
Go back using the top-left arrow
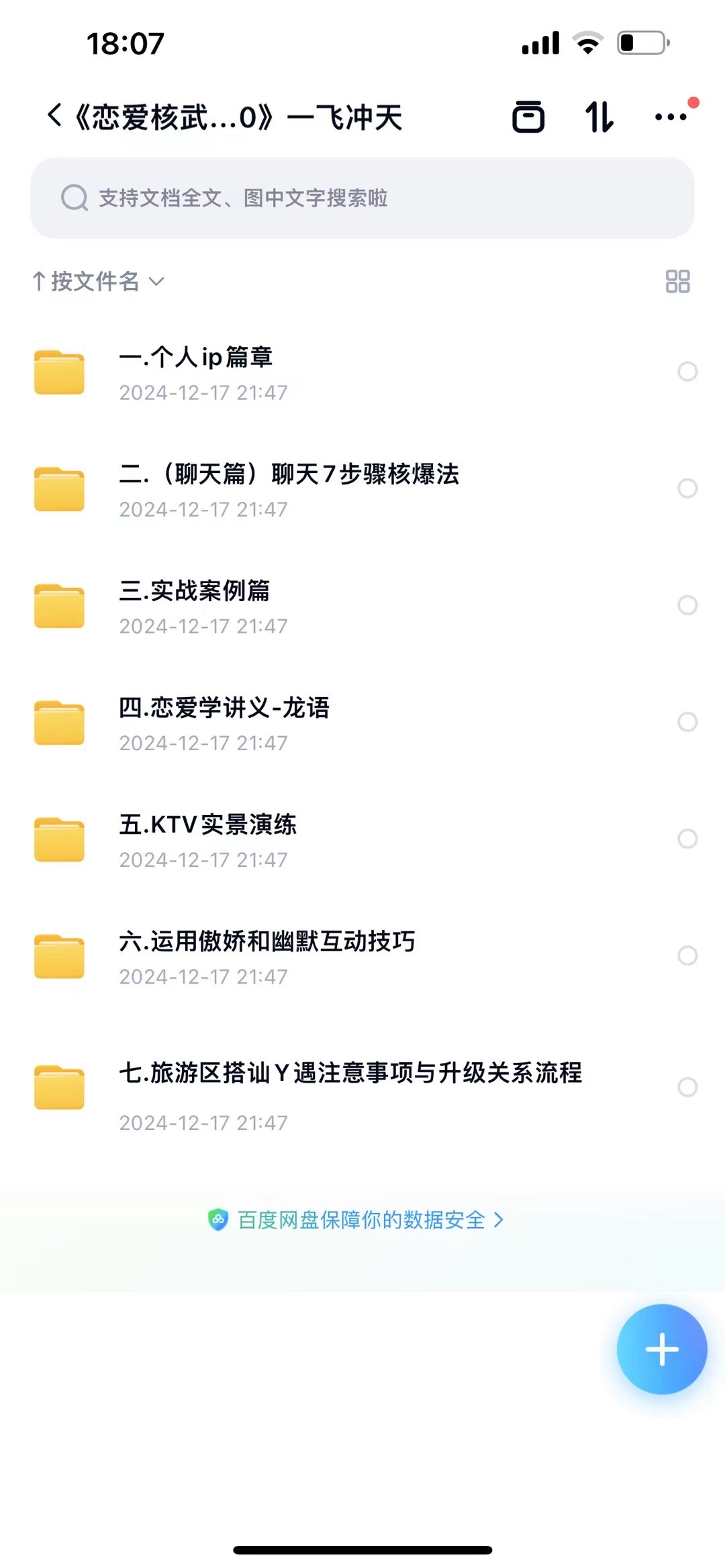(55, 116)
